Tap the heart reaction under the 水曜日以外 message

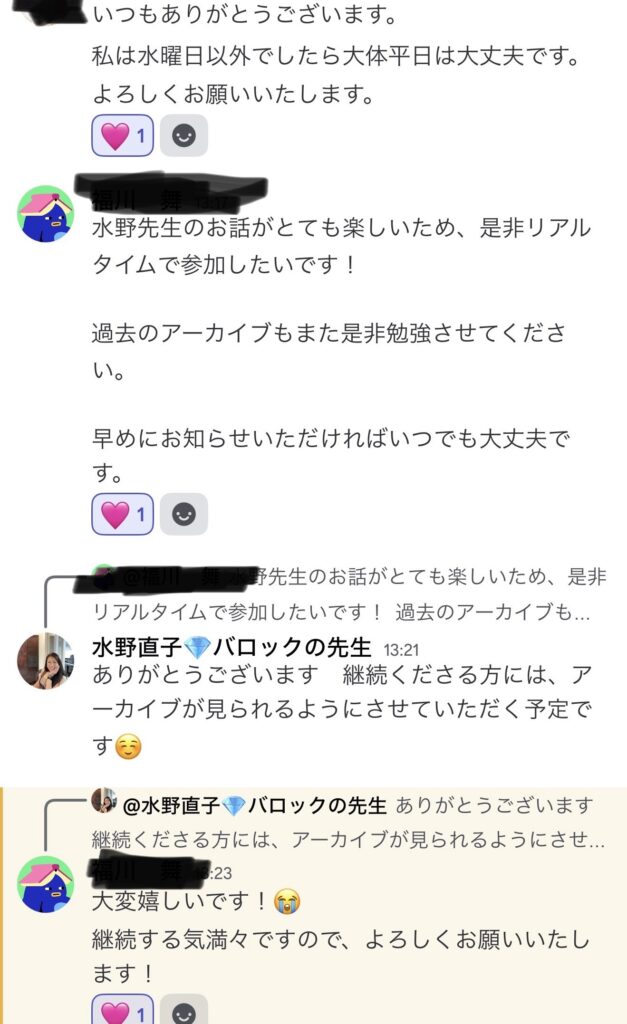(122, 136)
